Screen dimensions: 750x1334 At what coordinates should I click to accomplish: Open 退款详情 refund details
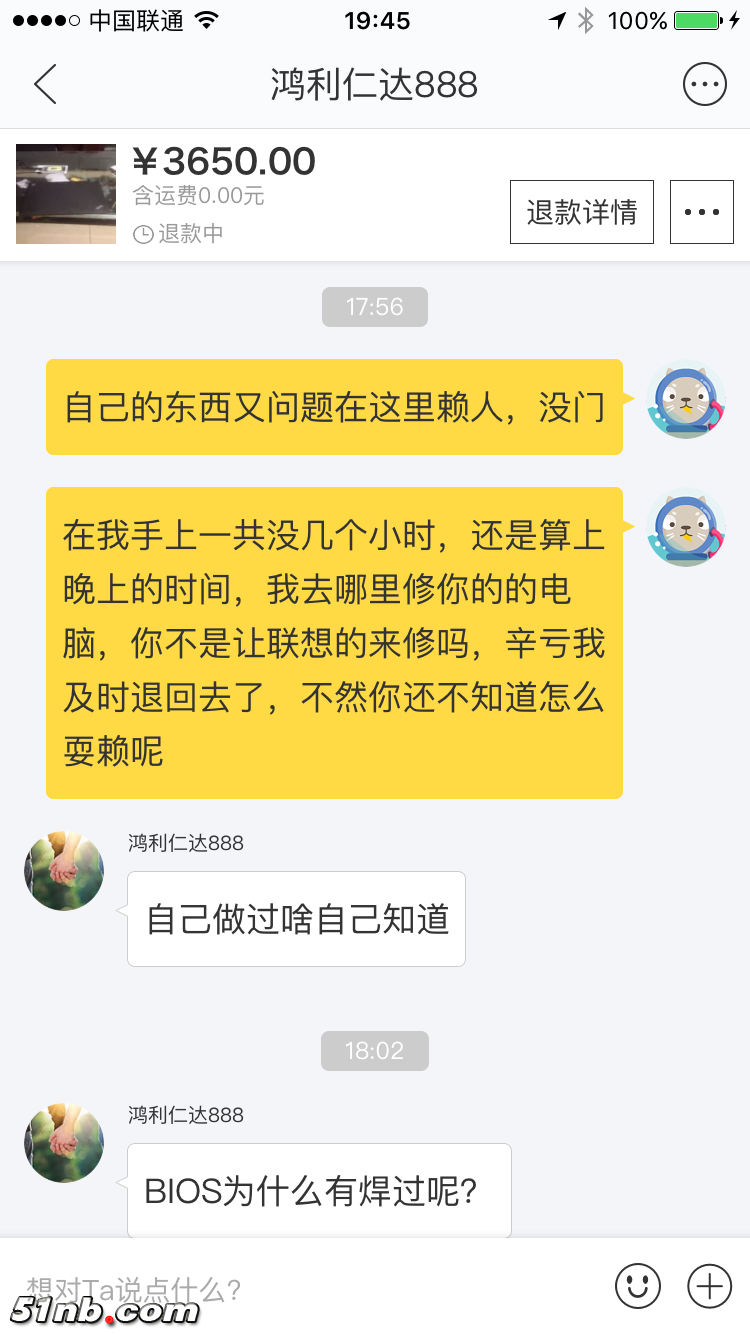point(581,212)
